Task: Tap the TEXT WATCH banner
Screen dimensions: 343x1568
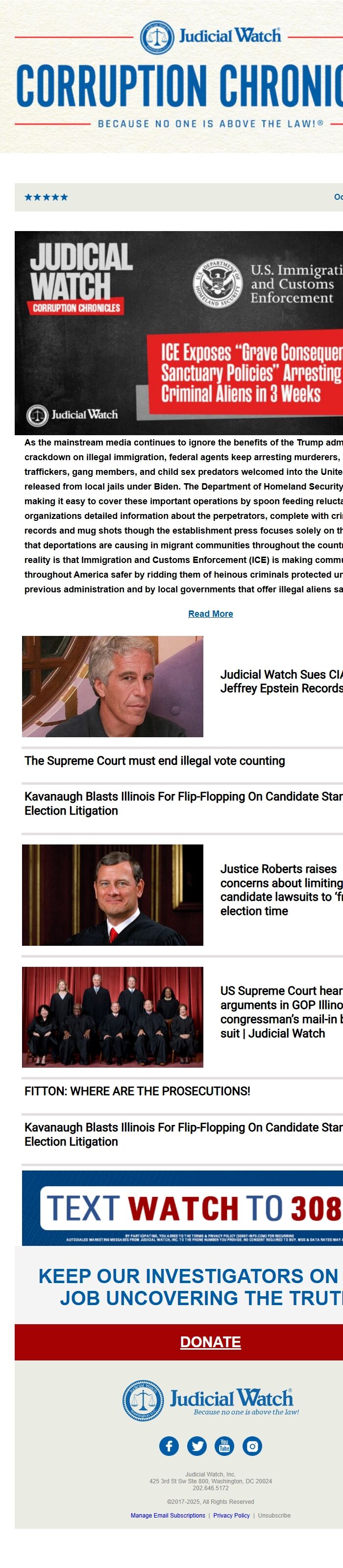Action: [182, 1208]
